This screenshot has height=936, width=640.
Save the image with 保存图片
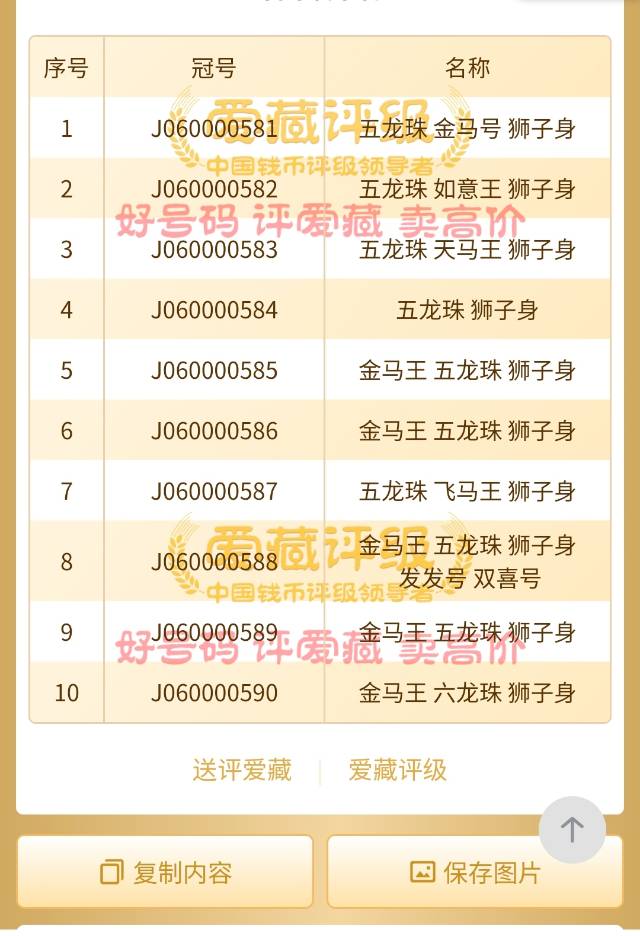click(x=475, y=872)
